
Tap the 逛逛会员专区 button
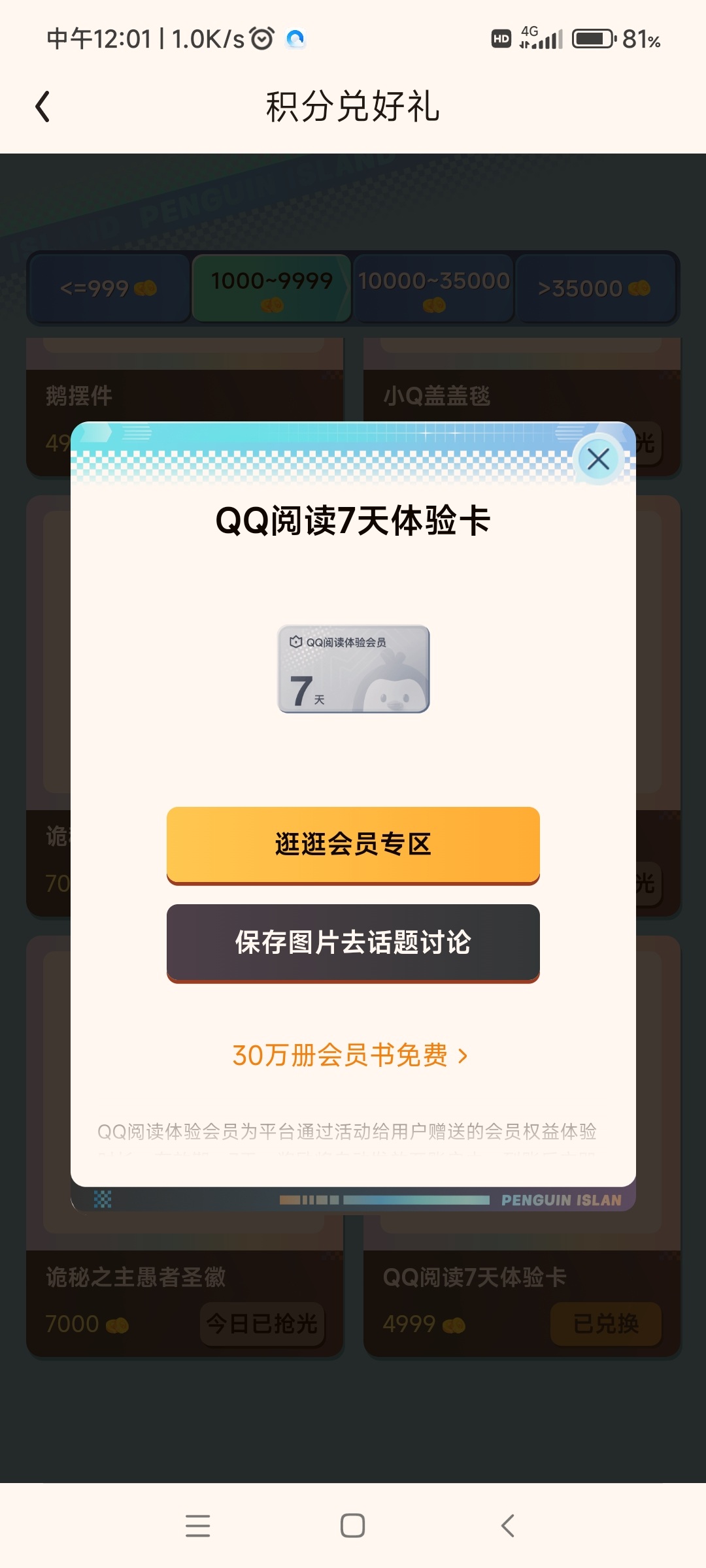click(x=353, y=845)
